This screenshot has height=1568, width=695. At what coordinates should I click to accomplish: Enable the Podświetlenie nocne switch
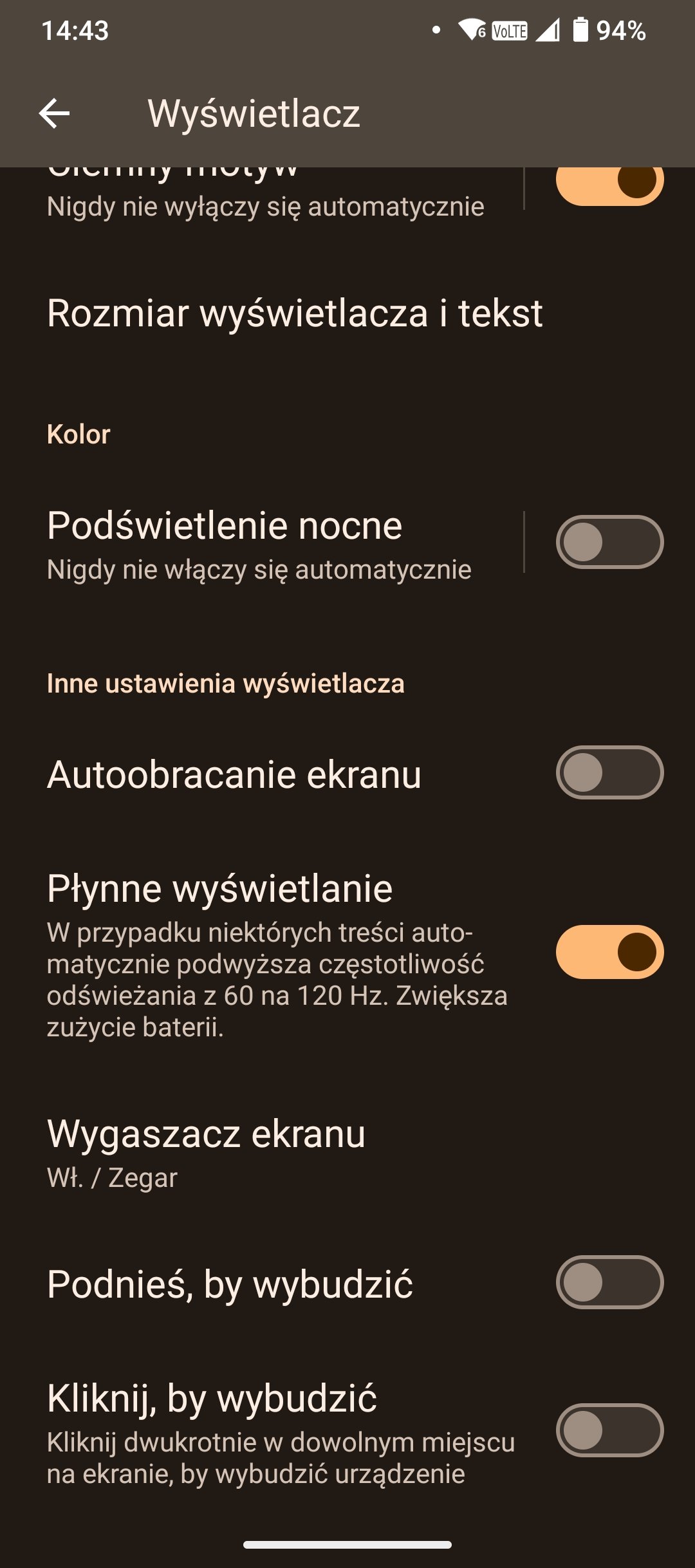[x=609, y=542]
